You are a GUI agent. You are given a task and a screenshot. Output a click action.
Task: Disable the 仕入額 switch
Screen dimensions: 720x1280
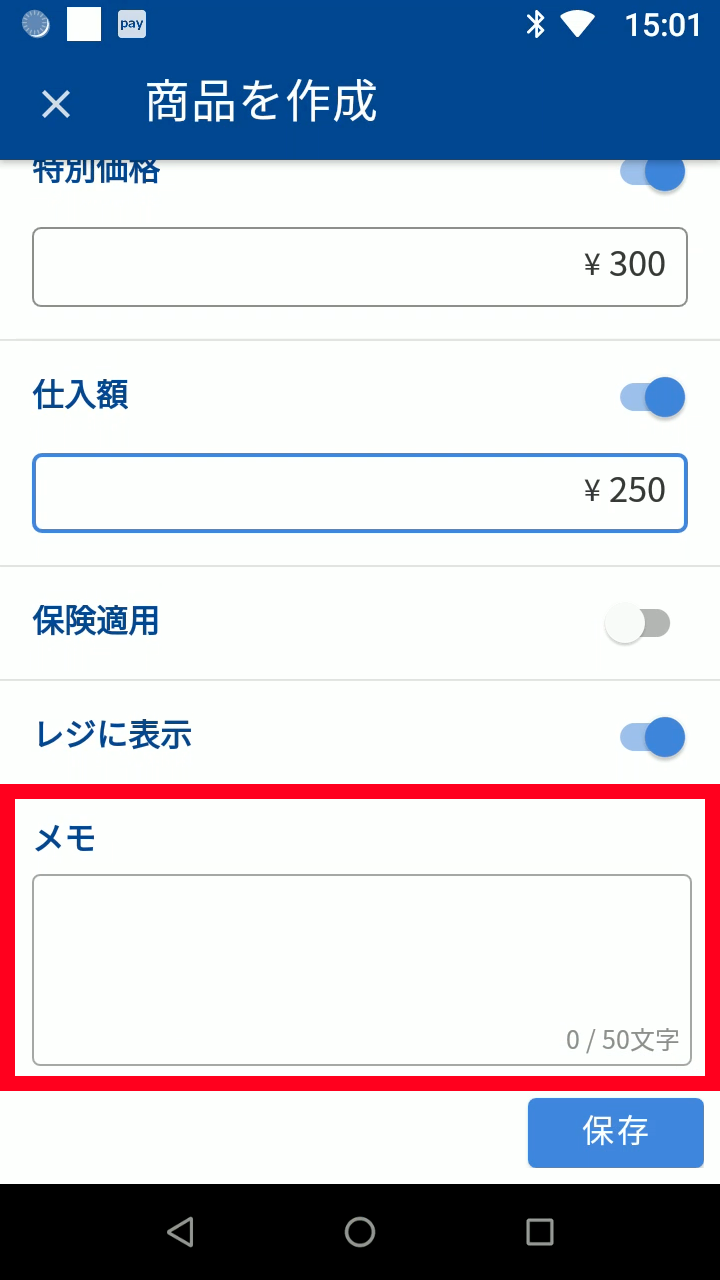(654, 398)
